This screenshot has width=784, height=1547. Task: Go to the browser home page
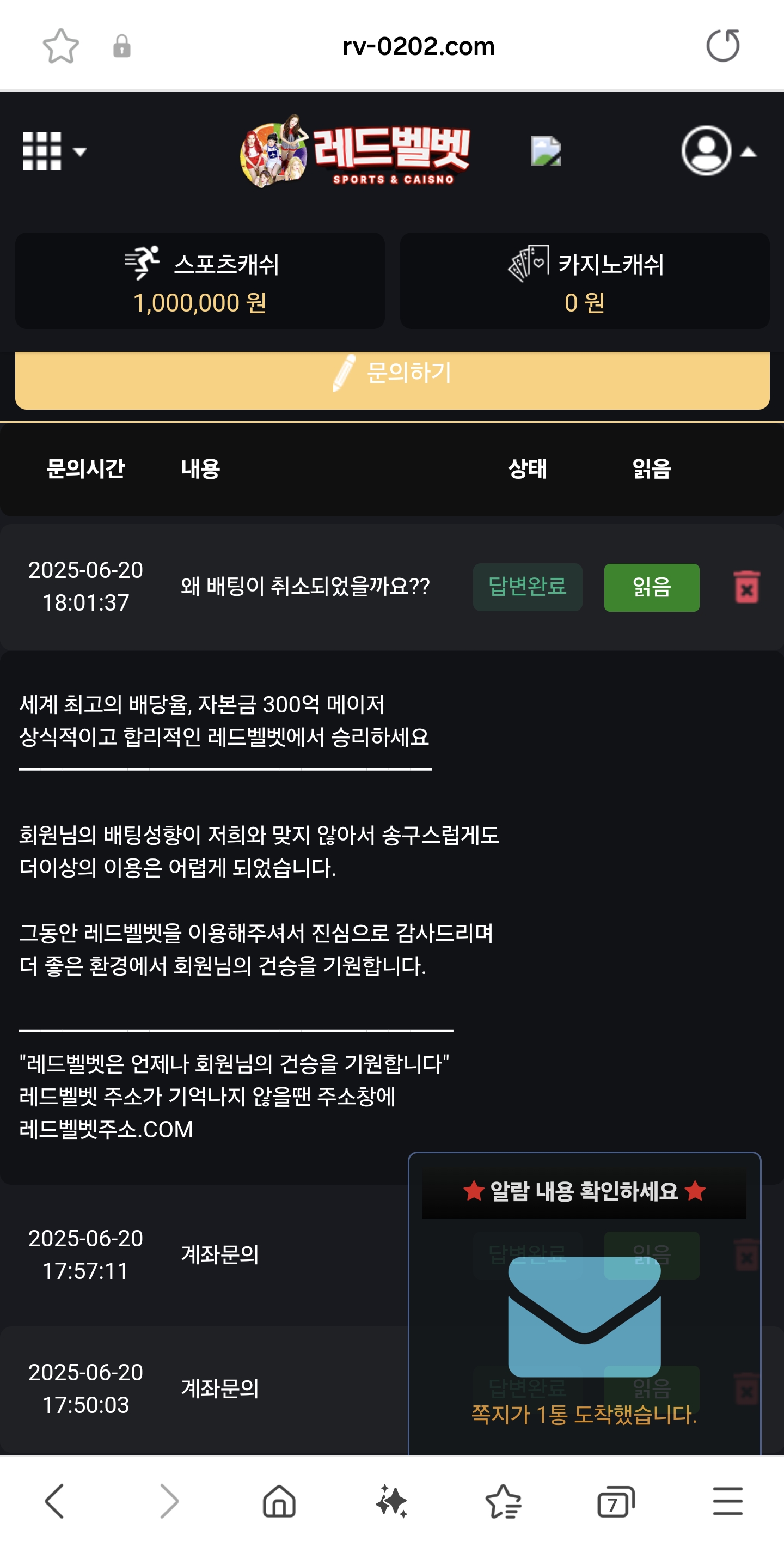click(279, 1501)
